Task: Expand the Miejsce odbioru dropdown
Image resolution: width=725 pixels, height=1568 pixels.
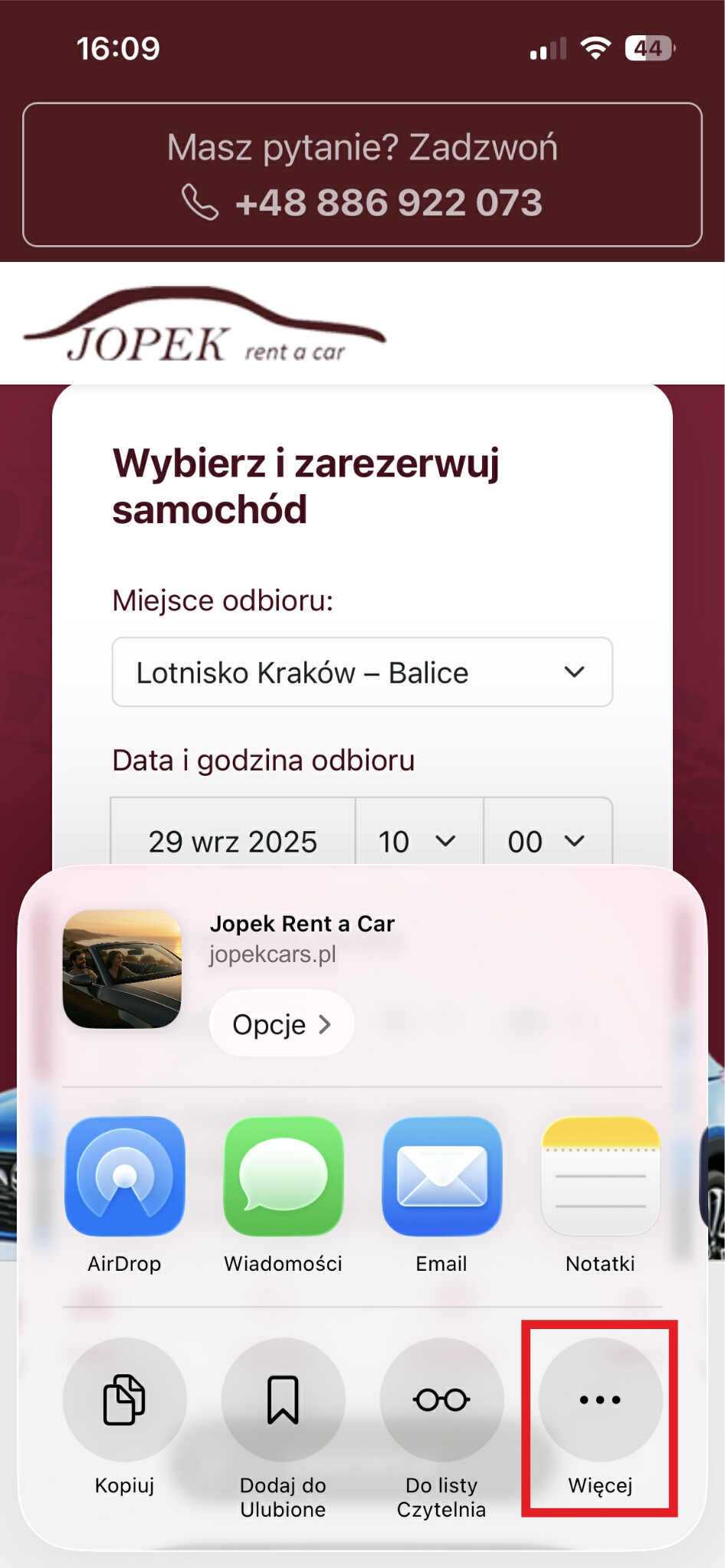Action: [x=362, y=672]
